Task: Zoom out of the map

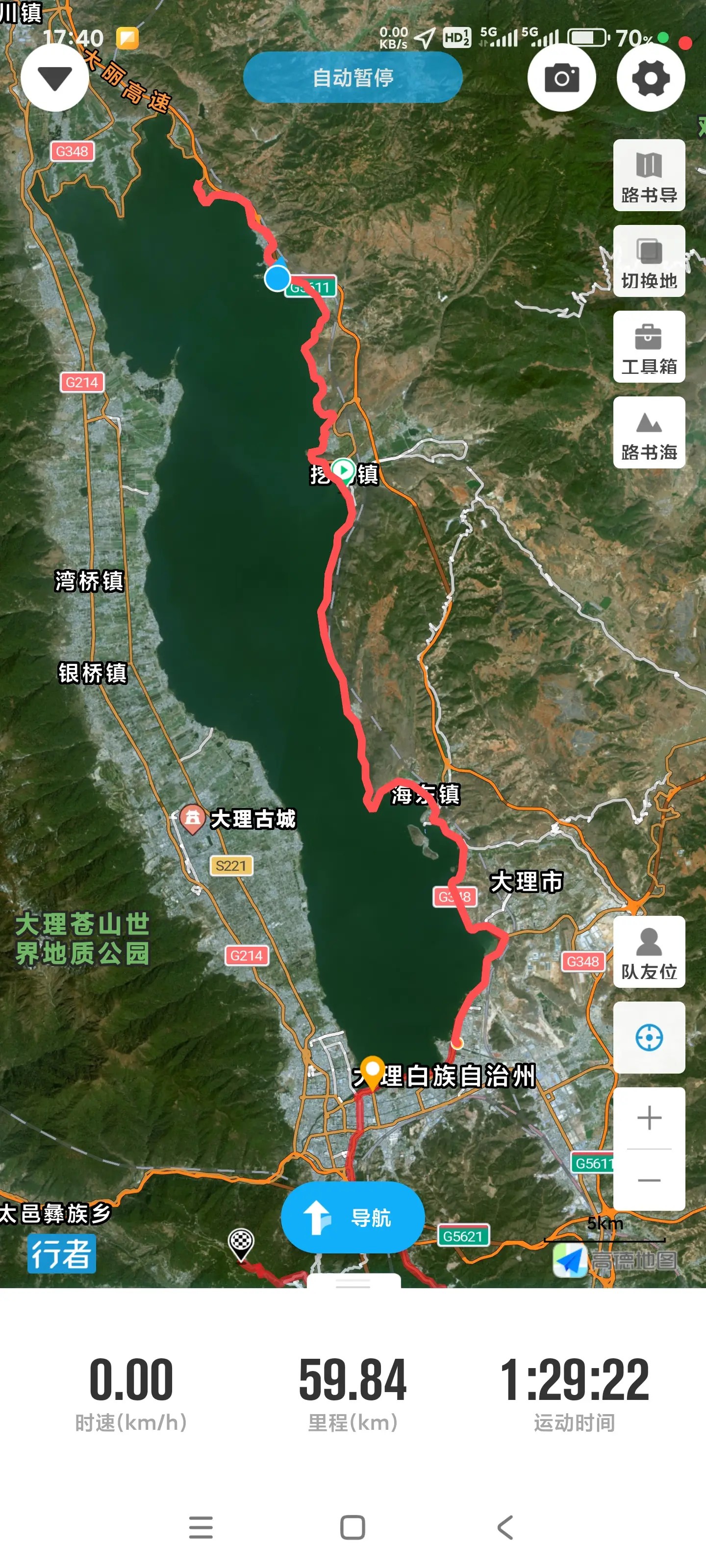Action: (649, 1180)
